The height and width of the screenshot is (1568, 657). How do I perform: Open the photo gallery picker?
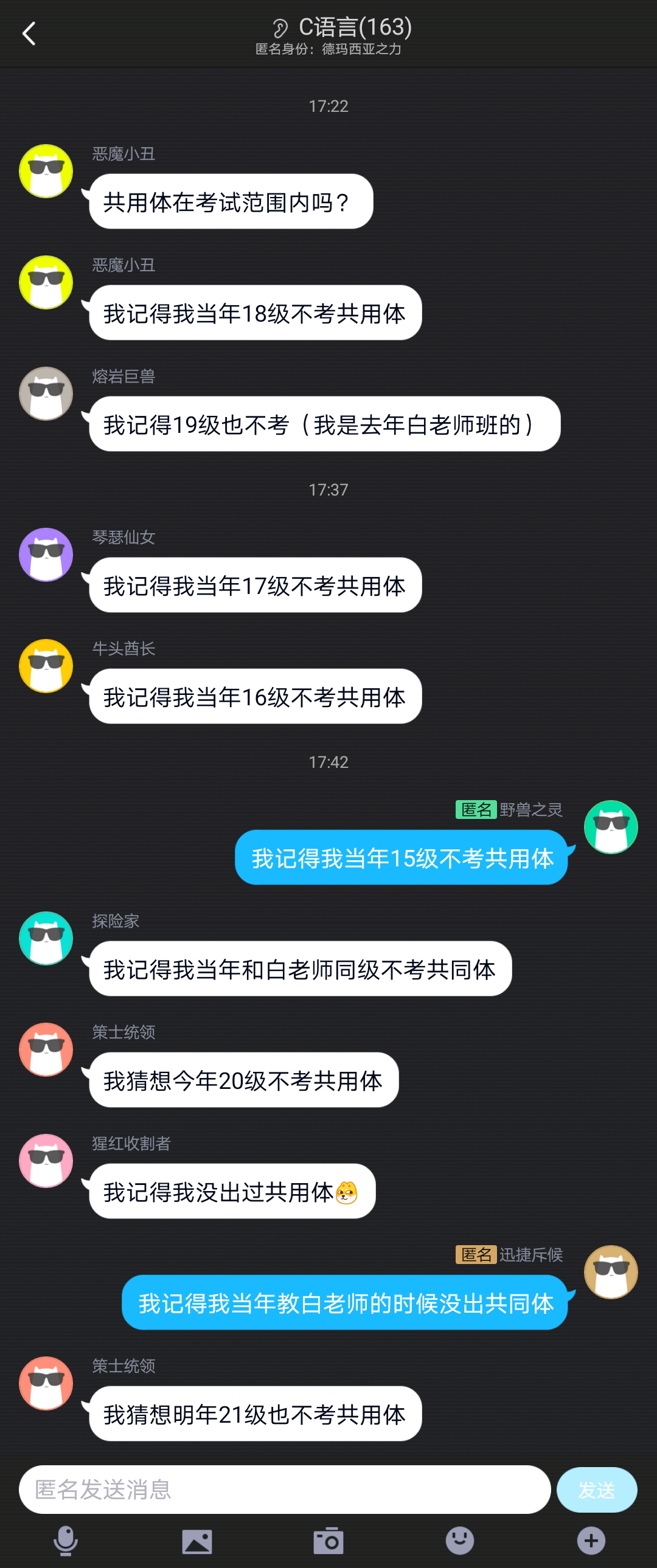pos(196,1541)
